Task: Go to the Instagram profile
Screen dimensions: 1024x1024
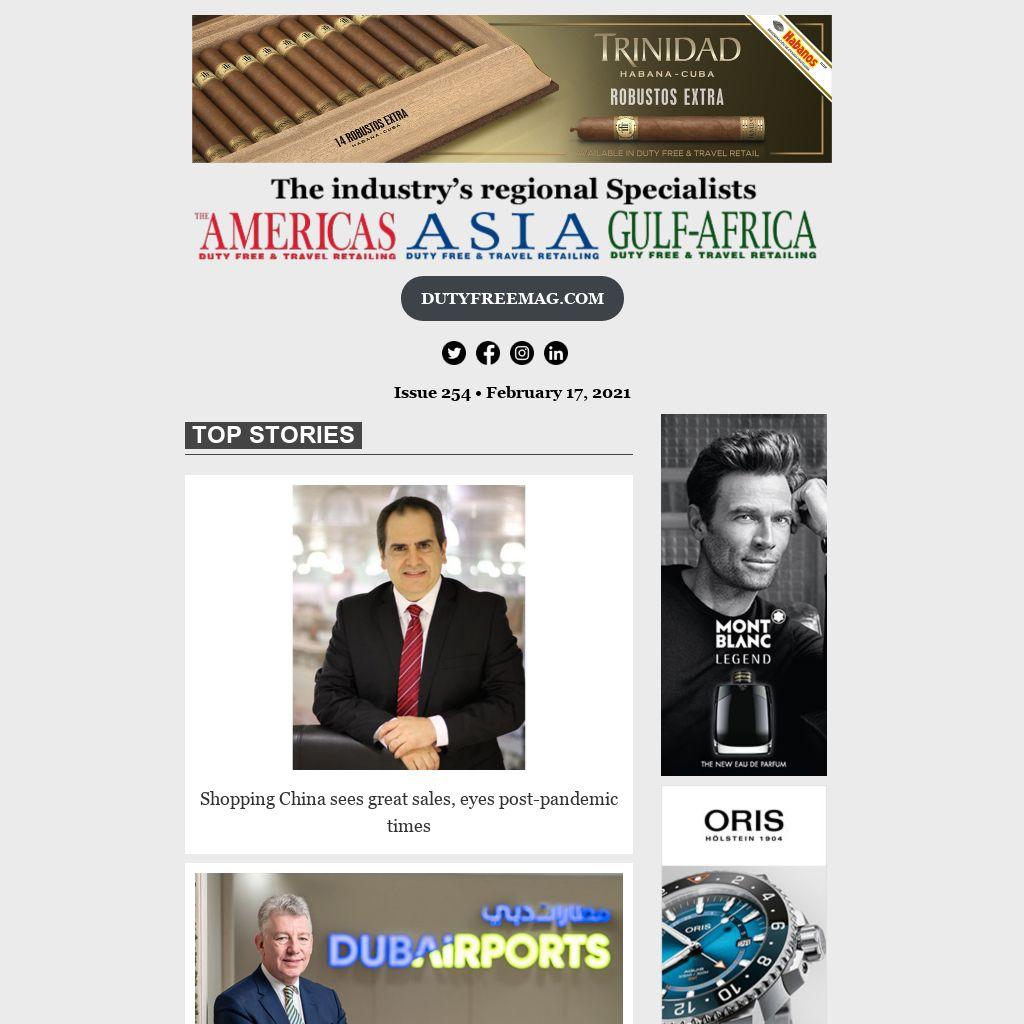Action: coord(522,353)
